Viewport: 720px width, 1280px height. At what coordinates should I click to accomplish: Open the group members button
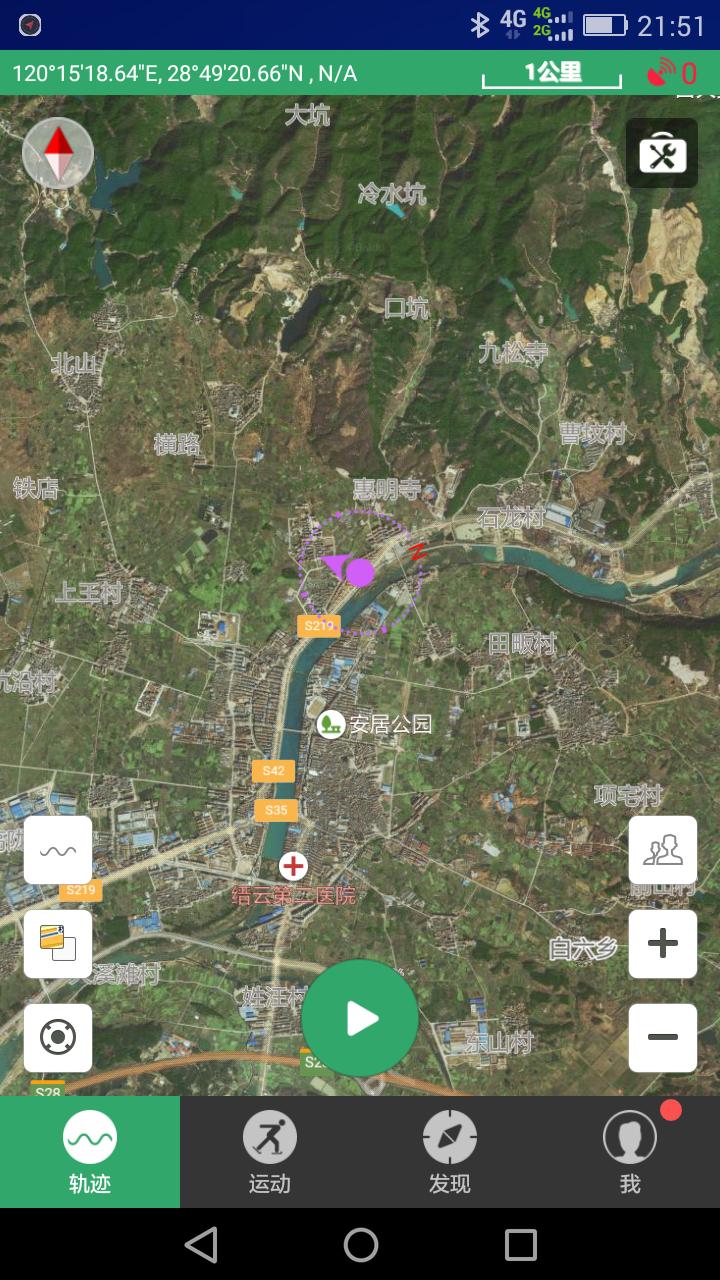(x=662, y=850)
